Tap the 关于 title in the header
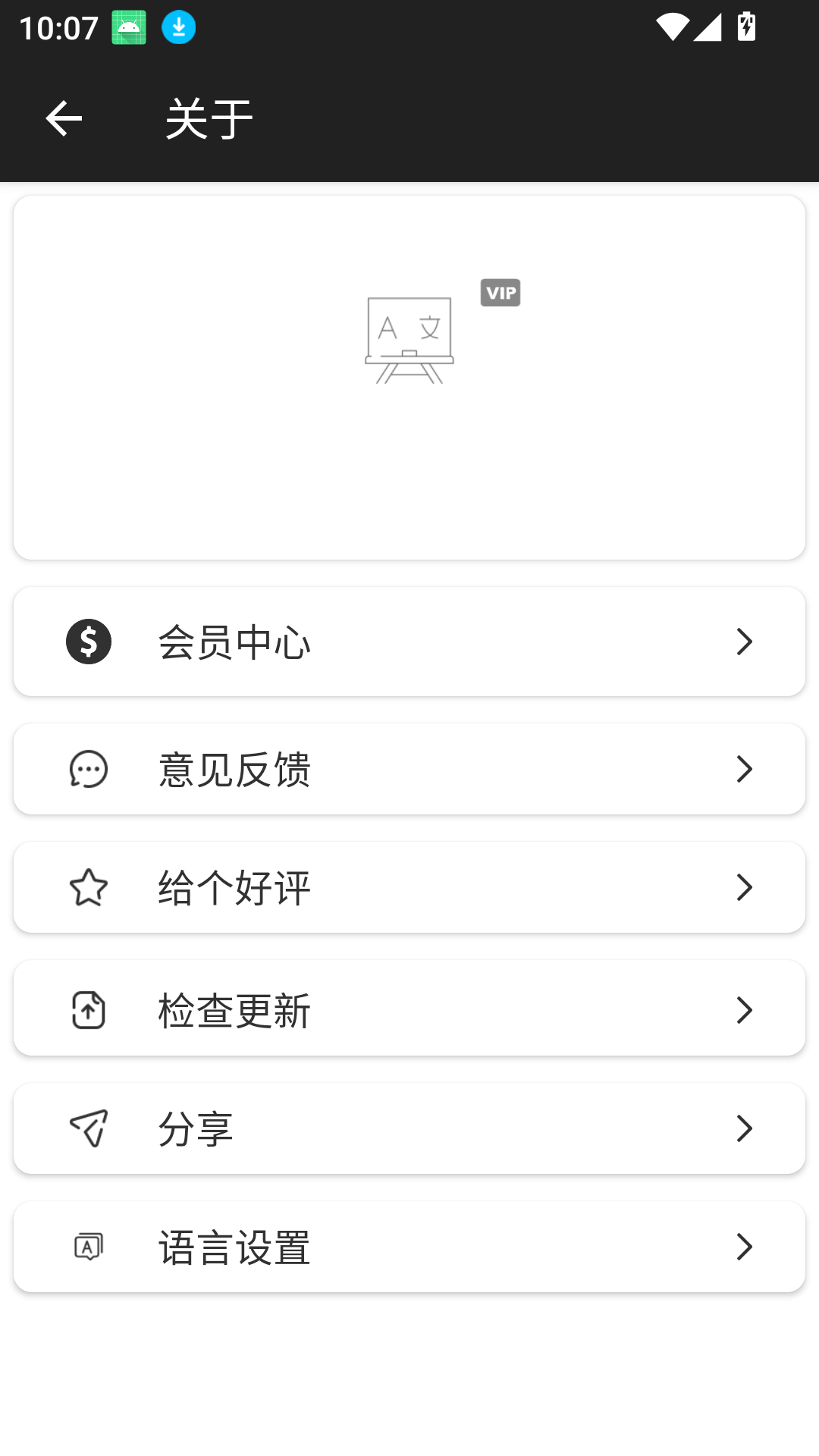Screen dimensions: 819x1456 point(209,118)
